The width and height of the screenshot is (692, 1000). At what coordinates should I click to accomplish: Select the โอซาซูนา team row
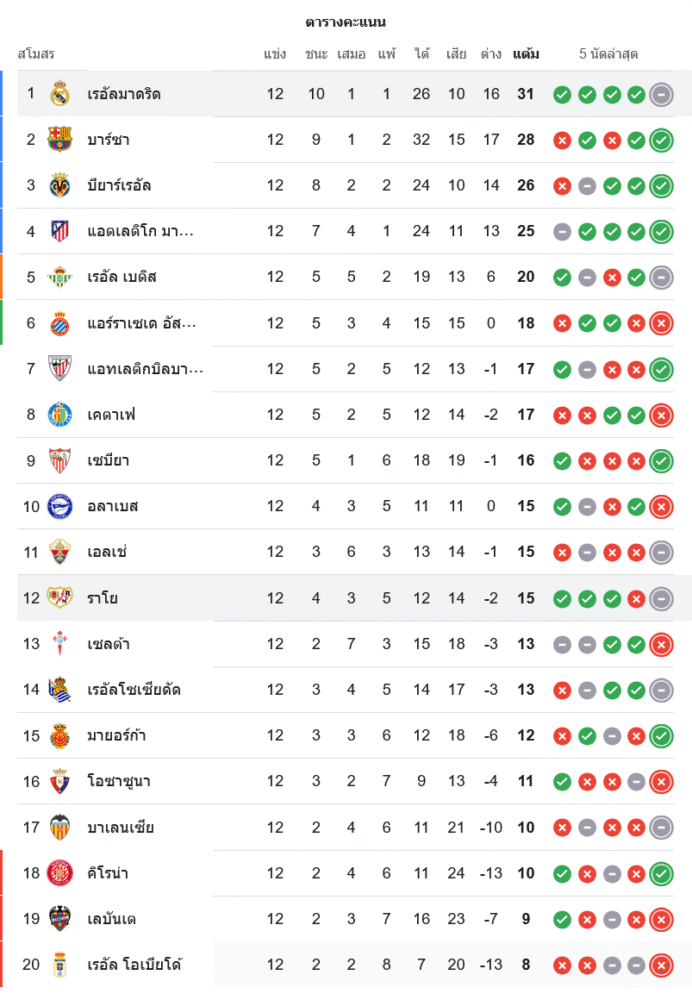click(119, 781)
